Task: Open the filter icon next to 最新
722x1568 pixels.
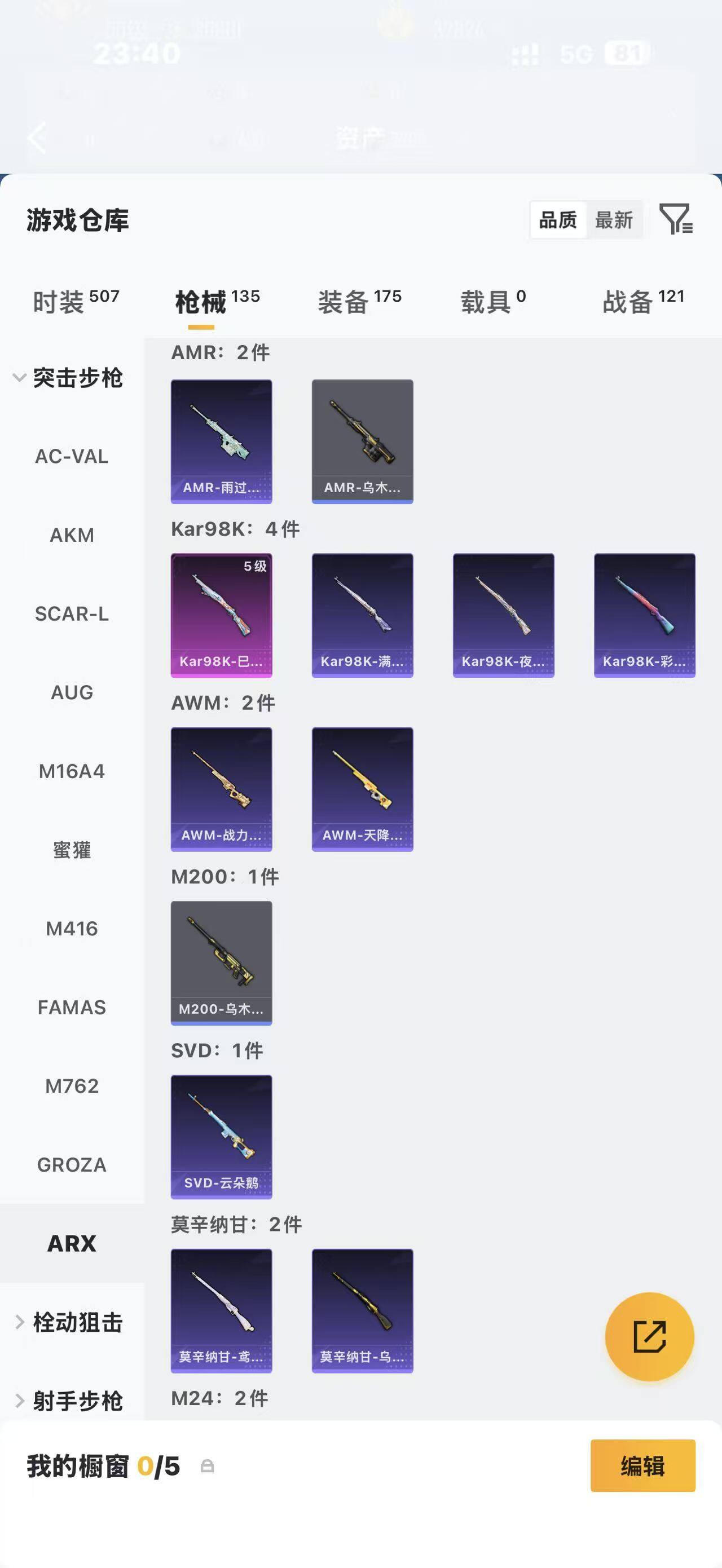Action: (676, 220)
